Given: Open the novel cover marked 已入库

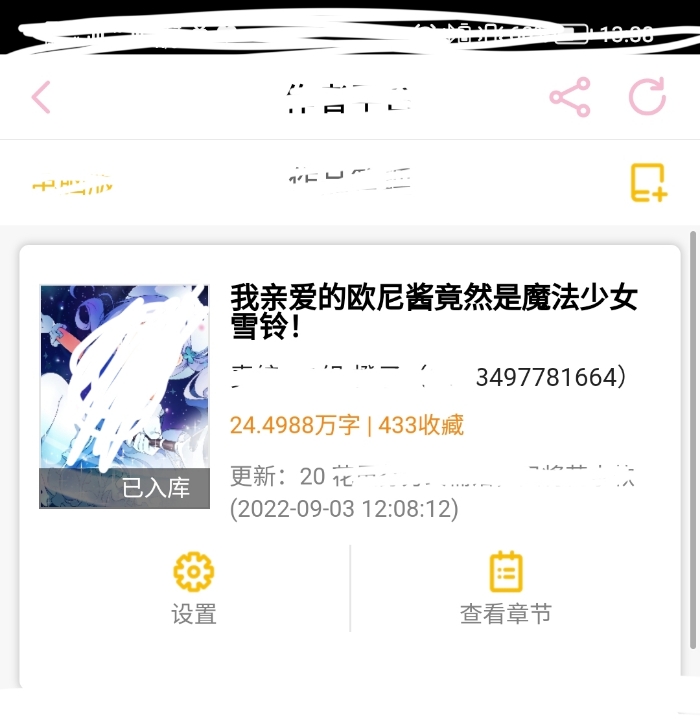Looking at the screenshot, I should pyautogui.click(x=124, y=396).
